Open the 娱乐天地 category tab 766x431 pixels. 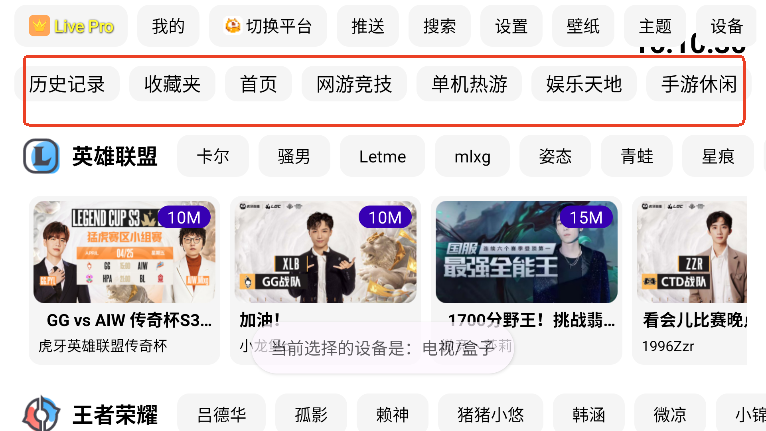click(584, 84)
